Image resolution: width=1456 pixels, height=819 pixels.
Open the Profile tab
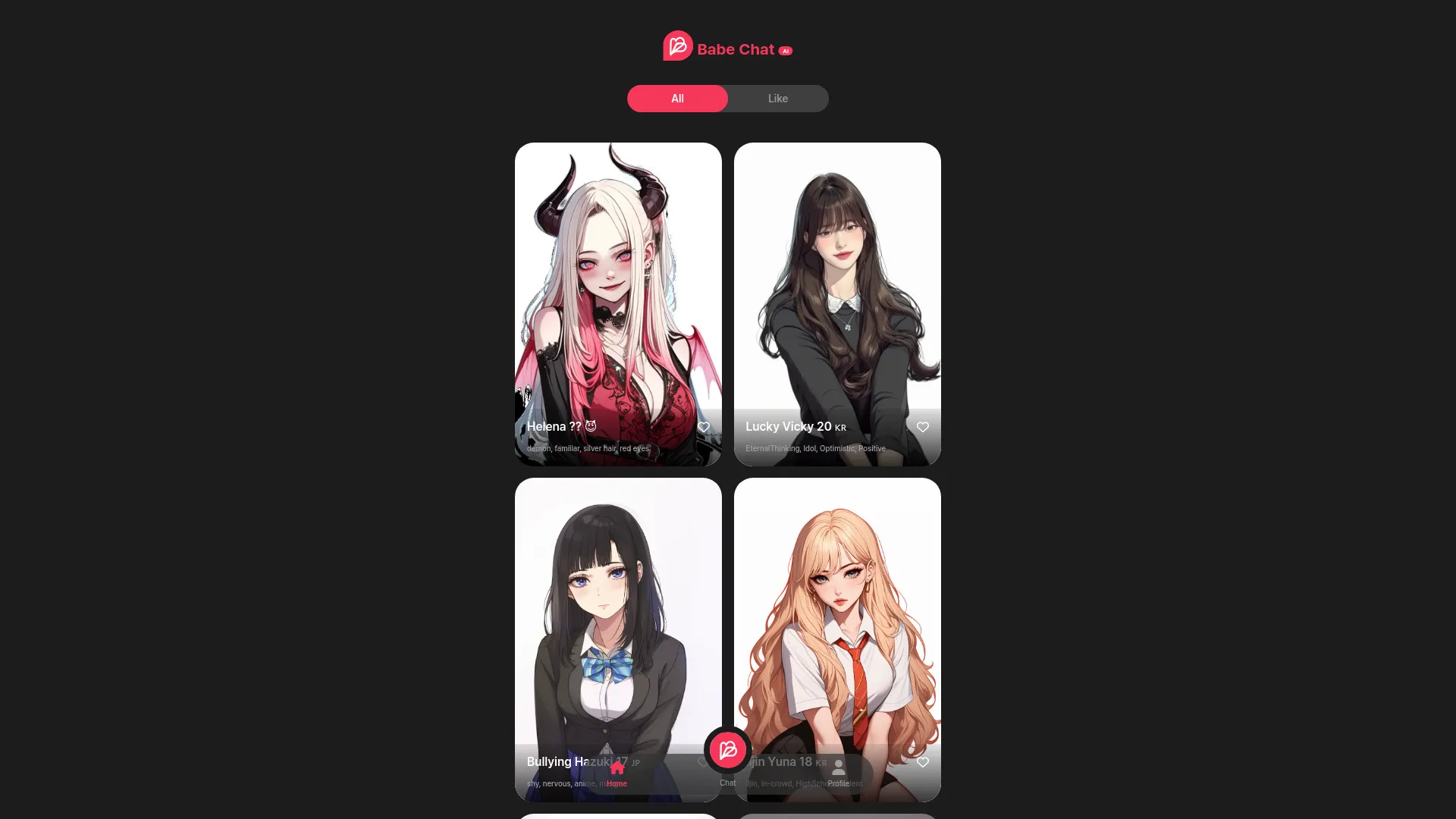pos(838,773)
